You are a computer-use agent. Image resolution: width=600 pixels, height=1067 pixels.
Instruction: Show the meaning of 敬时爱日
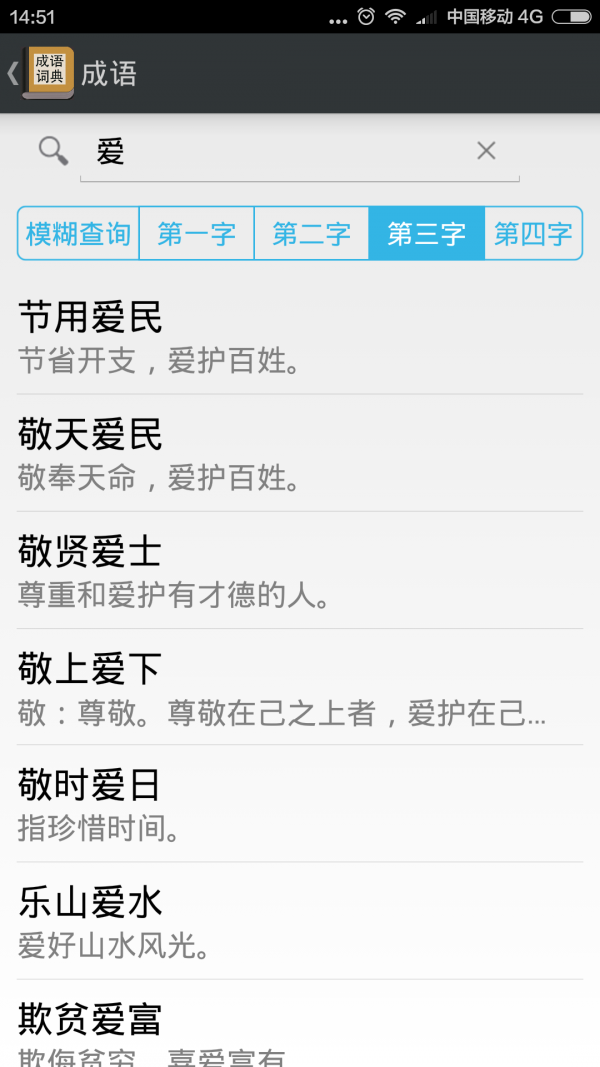pyautogui.click(x=300, y=804)
